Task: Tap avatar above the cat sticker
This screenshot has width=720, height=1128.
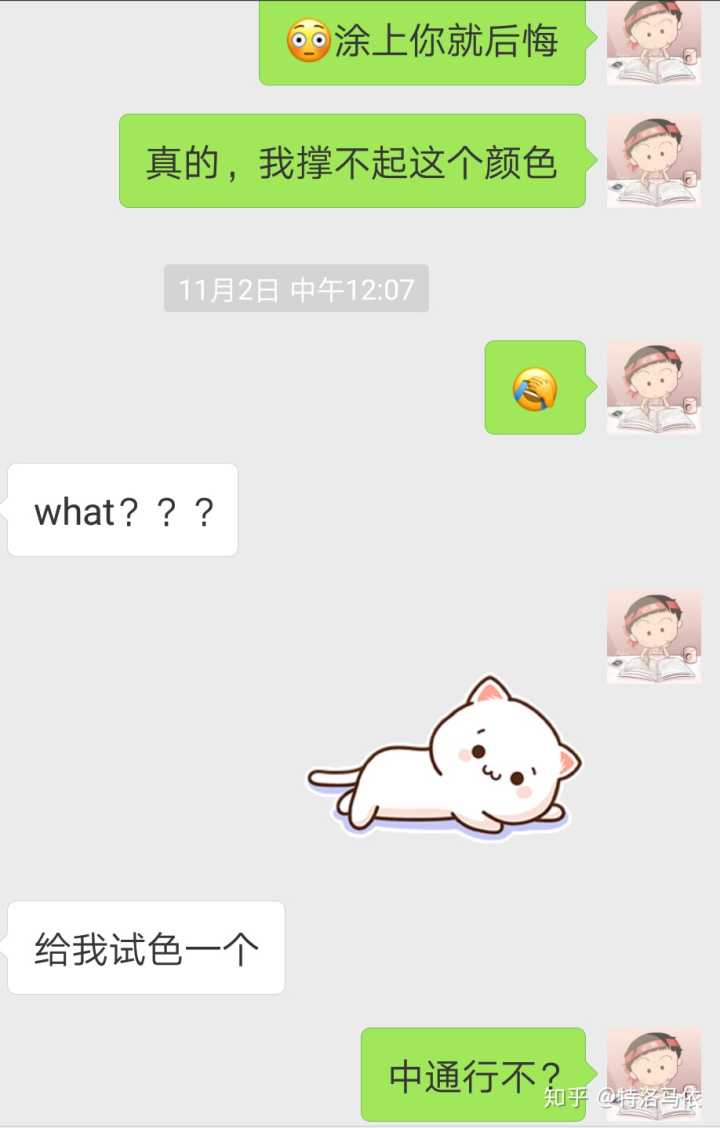Action: coord(653,636)
